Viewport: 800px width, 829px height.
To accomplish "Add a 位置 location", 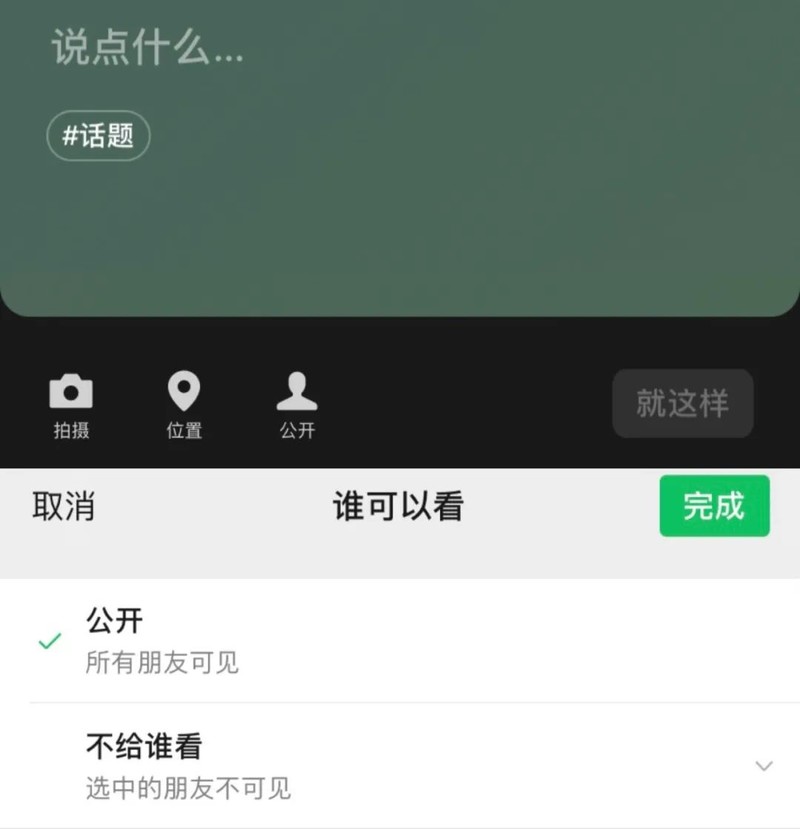I will 184,406.
